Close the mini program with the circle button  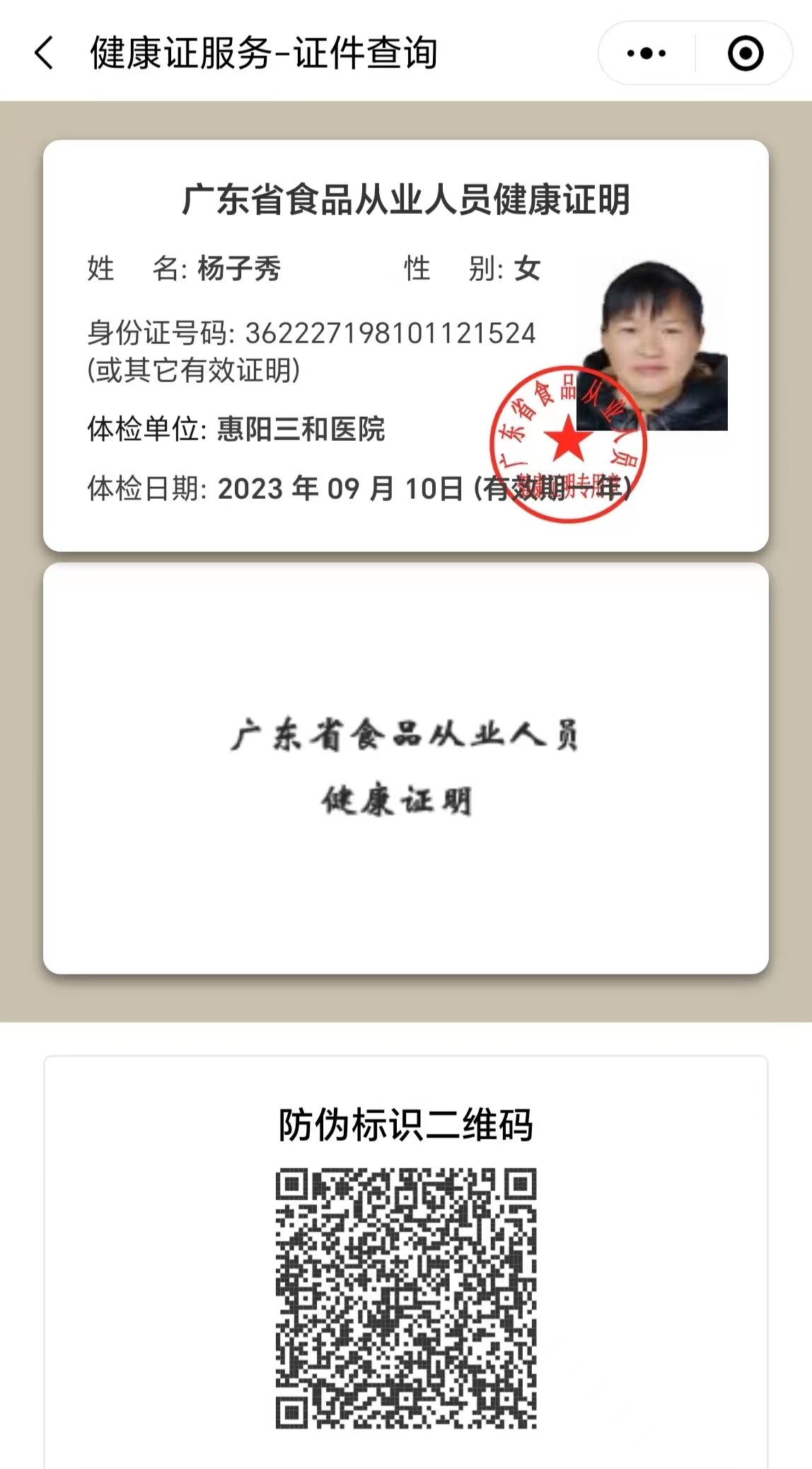coord(746,53)
